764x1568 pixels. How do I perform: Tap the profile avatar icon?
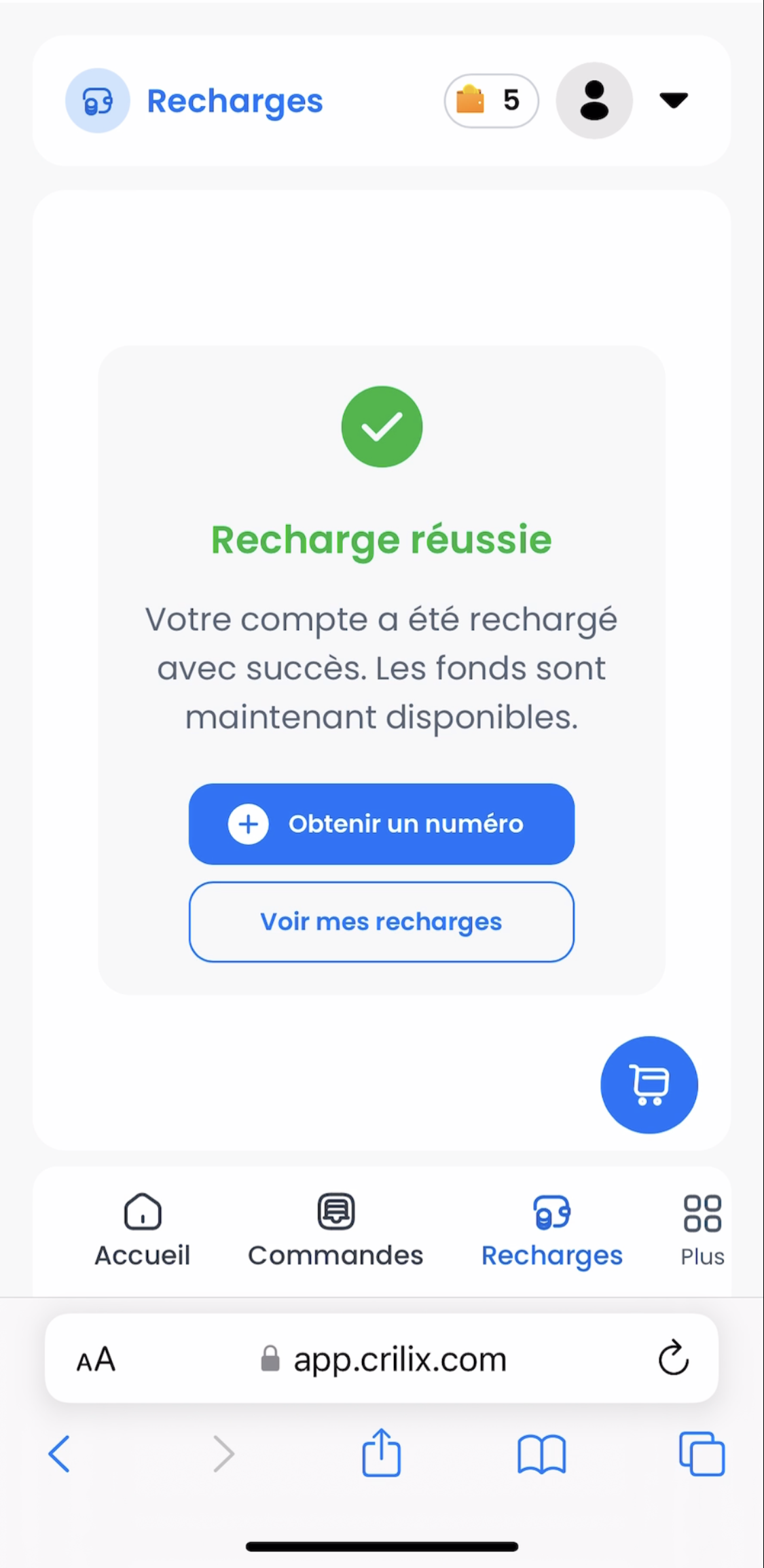[594, 101]
